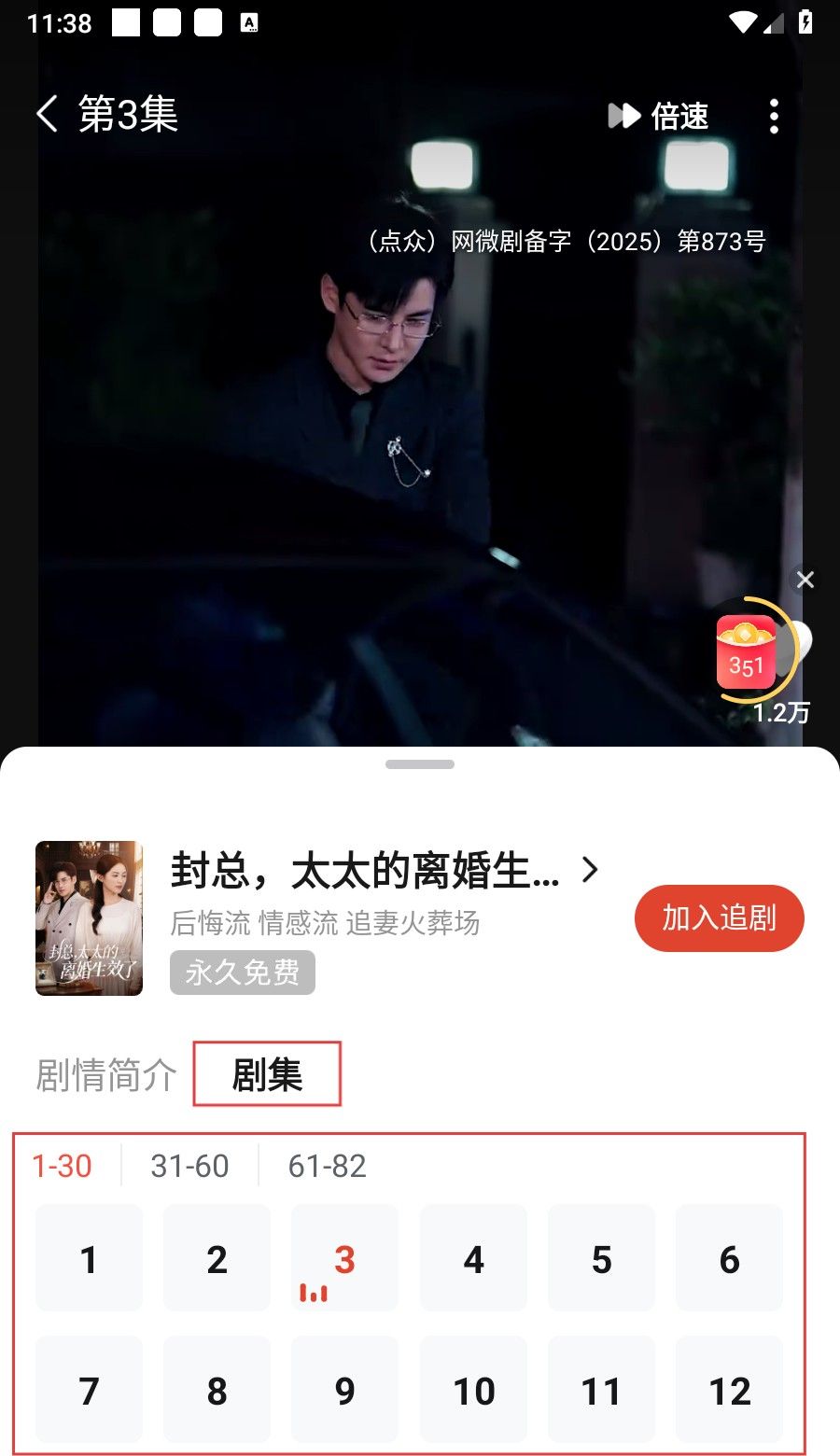The height and width of the screenshot is (1456, 840).
Task: Play episode 2
Action: (217, 1258)
